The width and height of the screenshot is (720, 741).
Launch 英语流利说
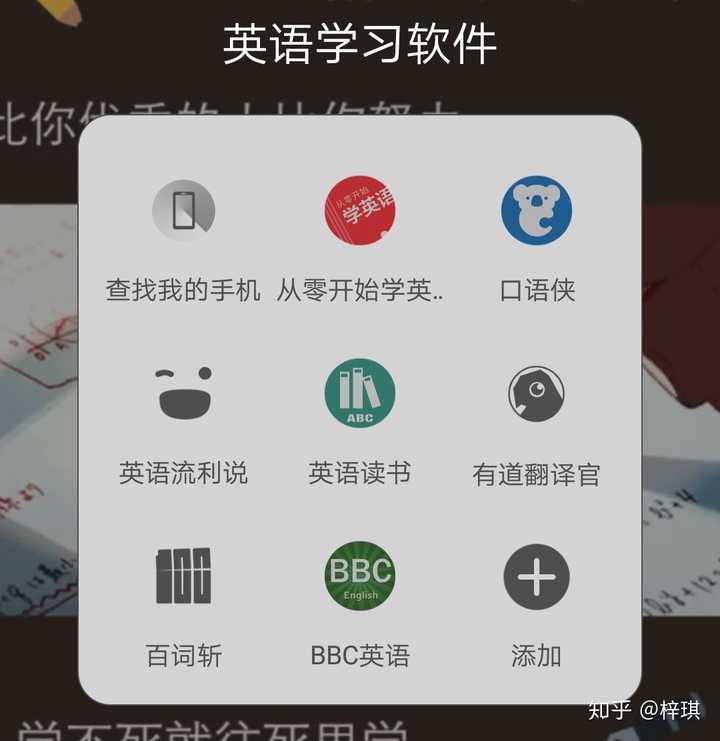(183, 394)
